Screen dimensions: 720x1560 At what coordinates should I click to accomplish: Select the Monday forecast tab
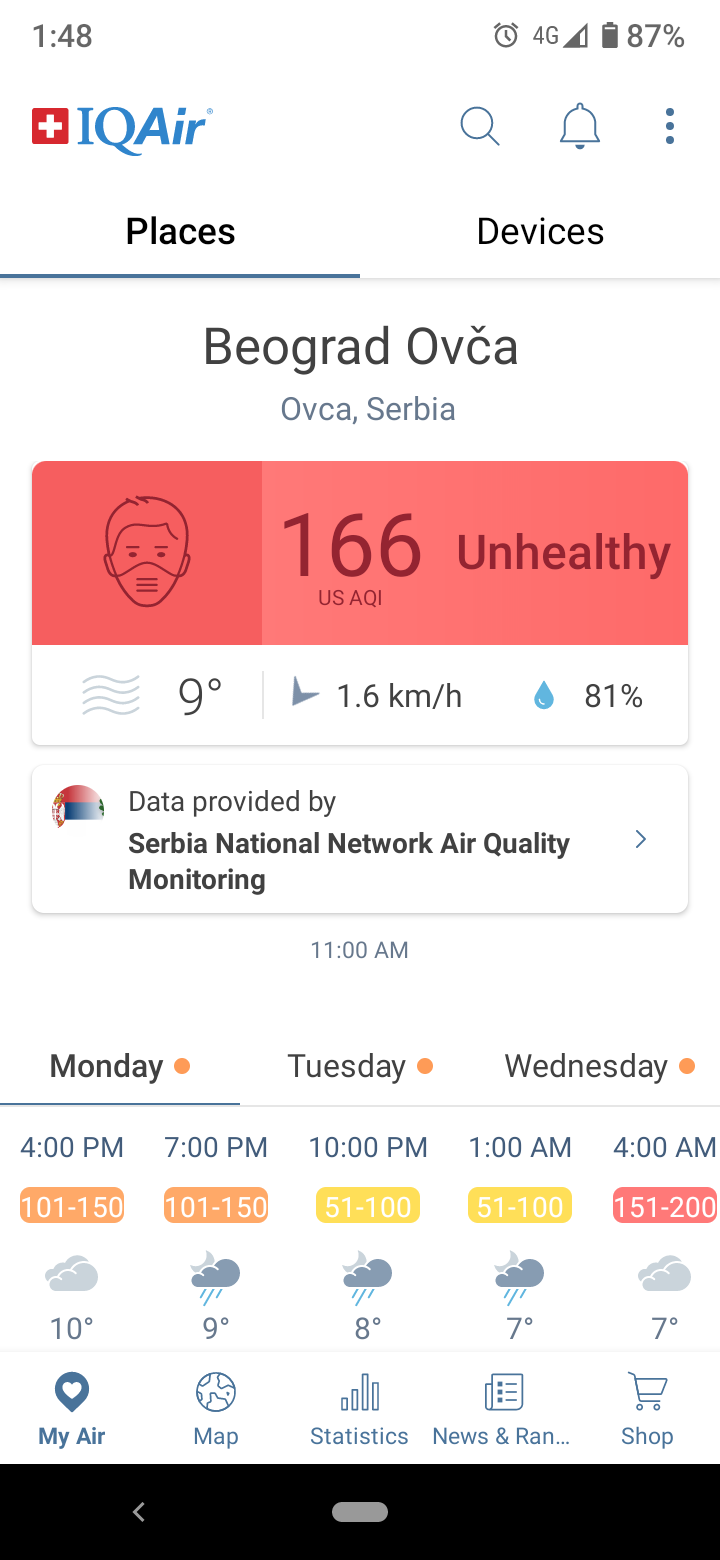pos(119,1066)
